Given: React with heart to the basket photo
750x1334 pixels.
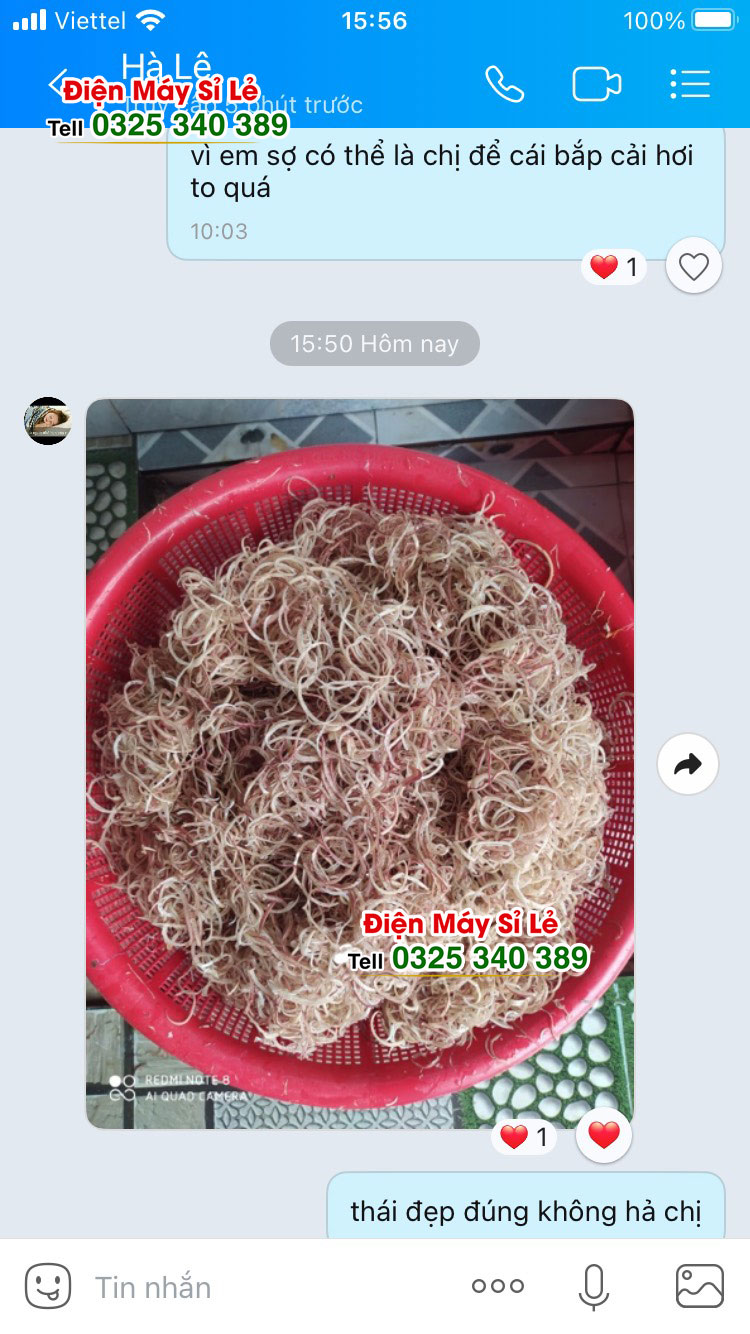Looking at the screenshot, I should [604, 1136].
